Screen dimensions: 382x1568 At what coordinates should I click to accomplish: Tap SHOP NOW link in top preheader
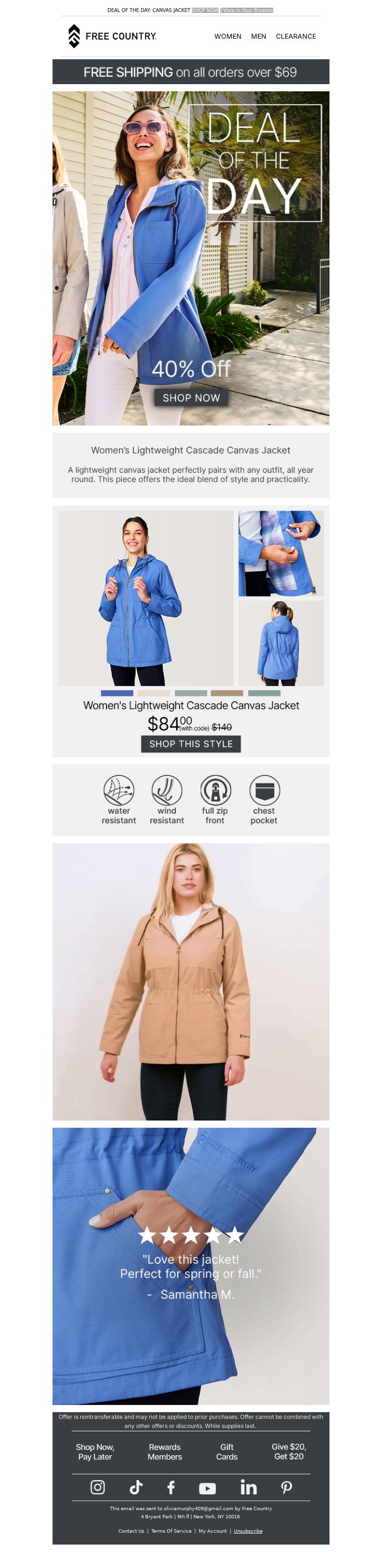coord(205,11)
